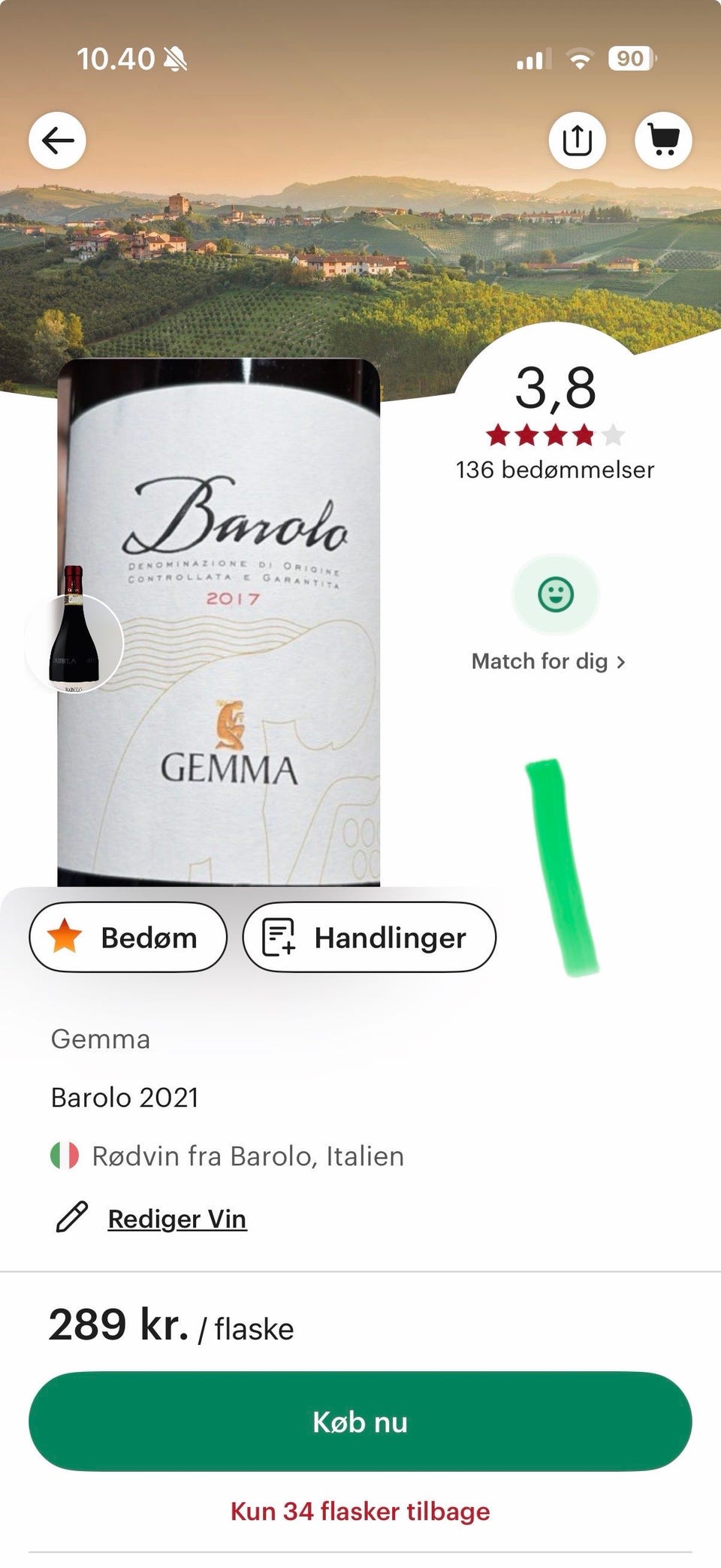Tap the green smiley match icon
This screenshot has height=1568, width=721.
click(x=557, y=594)
